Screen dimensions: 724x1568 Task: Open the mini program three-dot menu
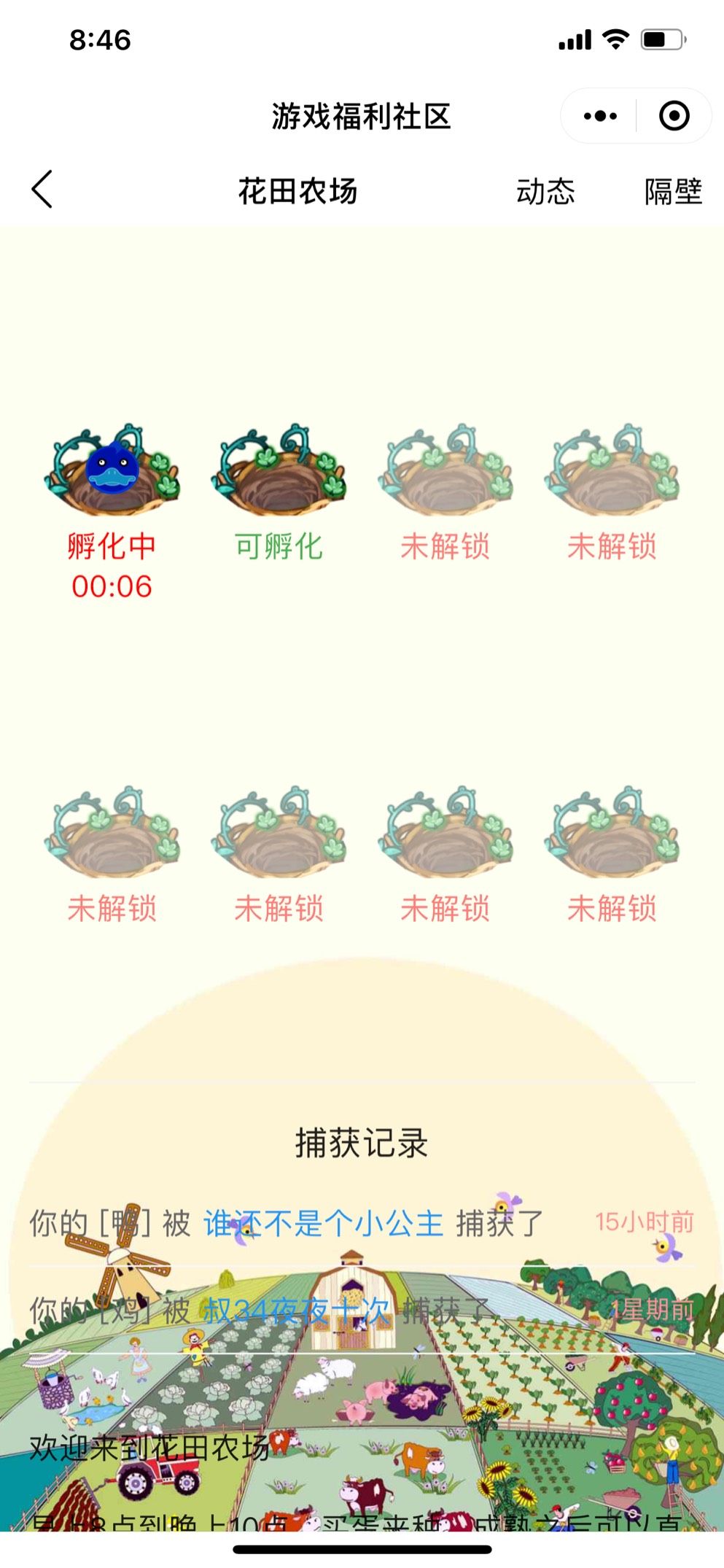pos(600,116)
